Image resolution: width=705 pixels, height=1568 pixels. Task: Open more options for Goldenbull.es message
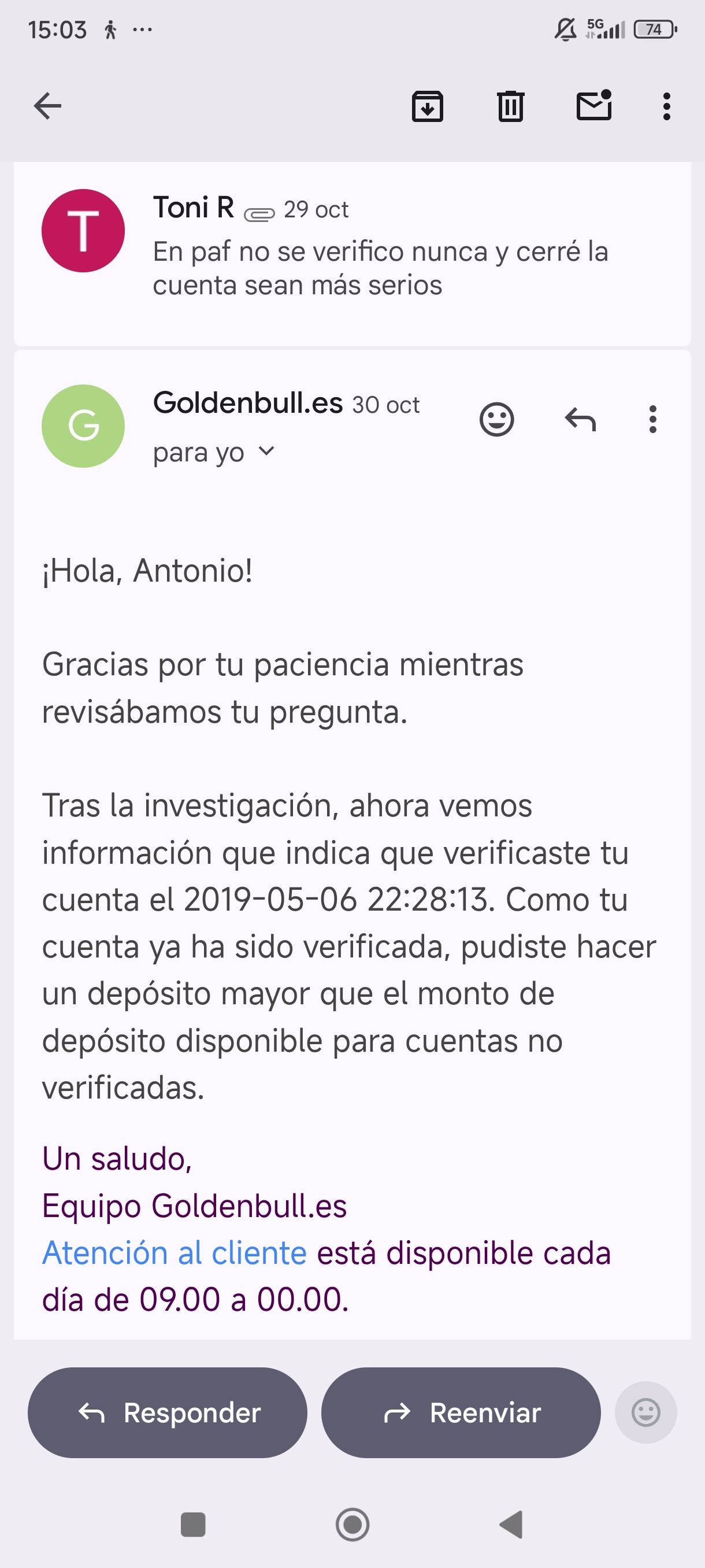(652, 419)
